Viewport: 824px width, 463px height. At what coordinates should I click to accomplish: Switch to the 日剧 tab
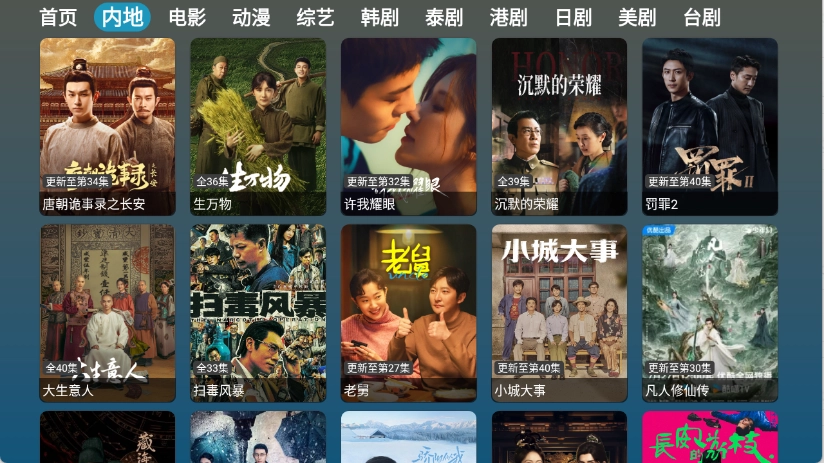pos(573,17)
